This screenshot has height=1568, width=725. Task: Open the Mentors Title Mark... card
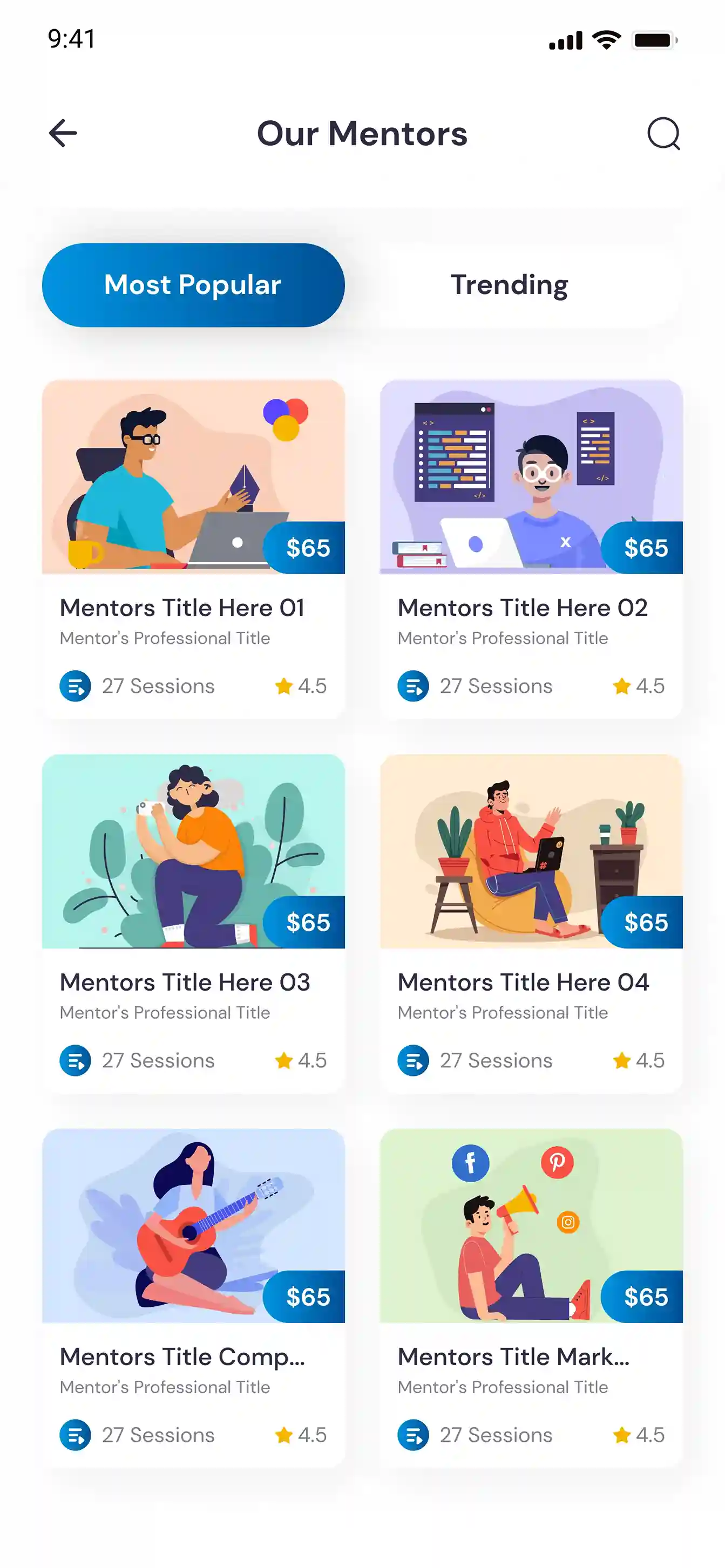531,1297
